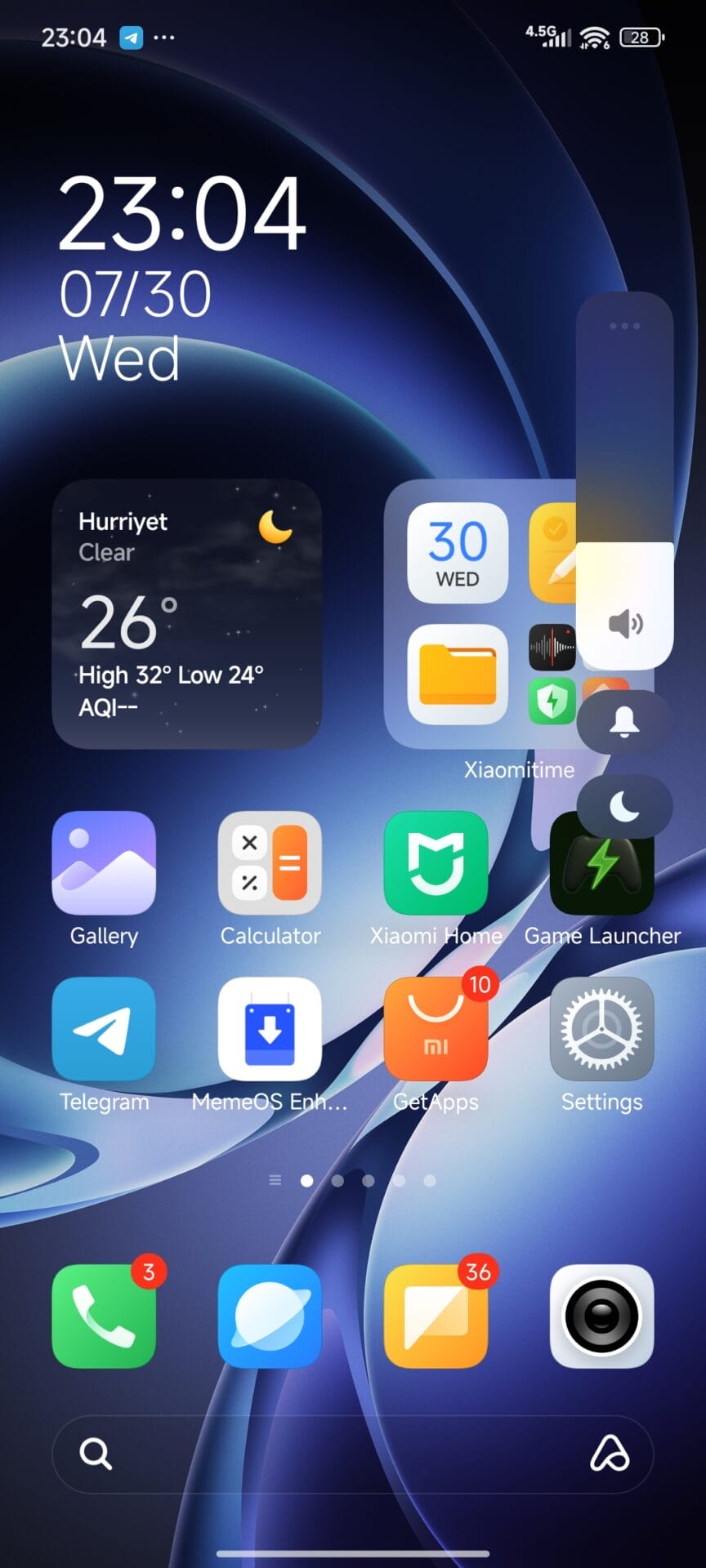The image size is (706, 1568).
Task: Open the Gallery app
Action: tap(104, 862)
